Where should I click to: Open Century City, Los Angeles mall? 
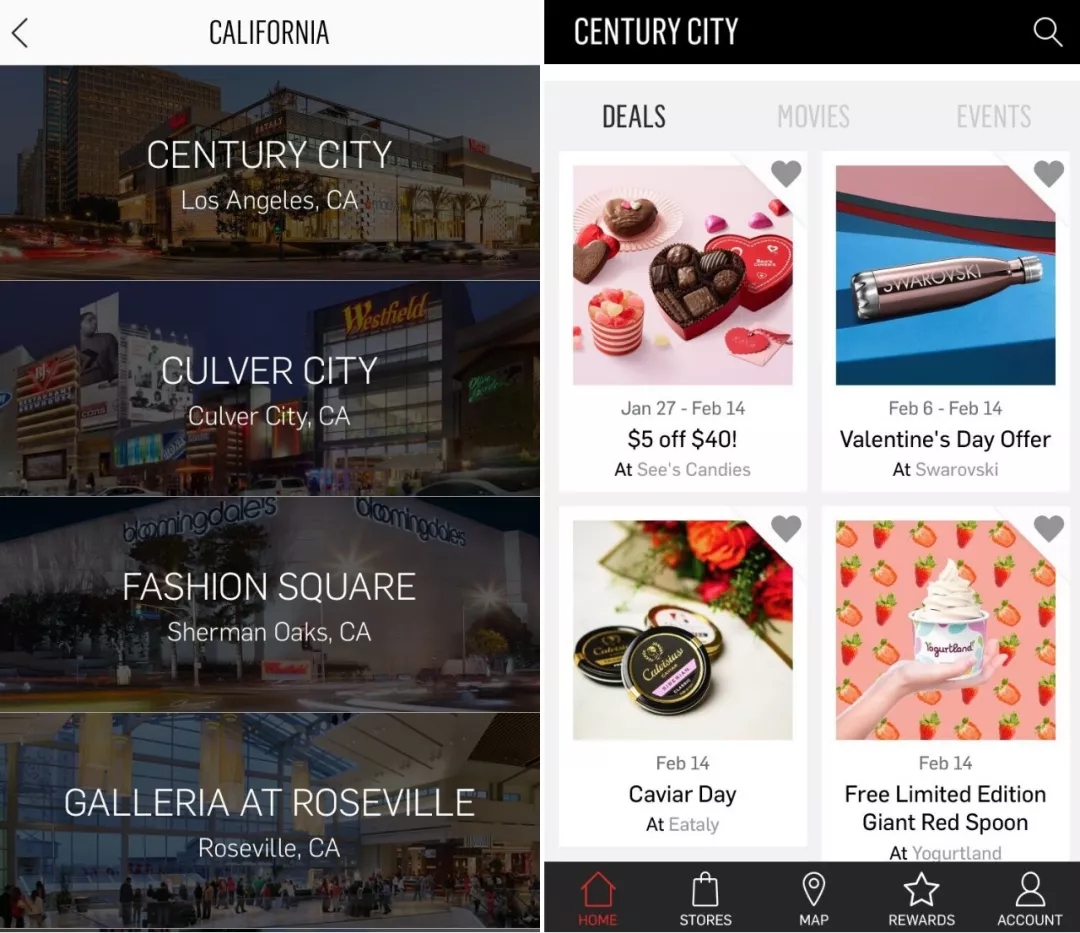click(270, 172)
